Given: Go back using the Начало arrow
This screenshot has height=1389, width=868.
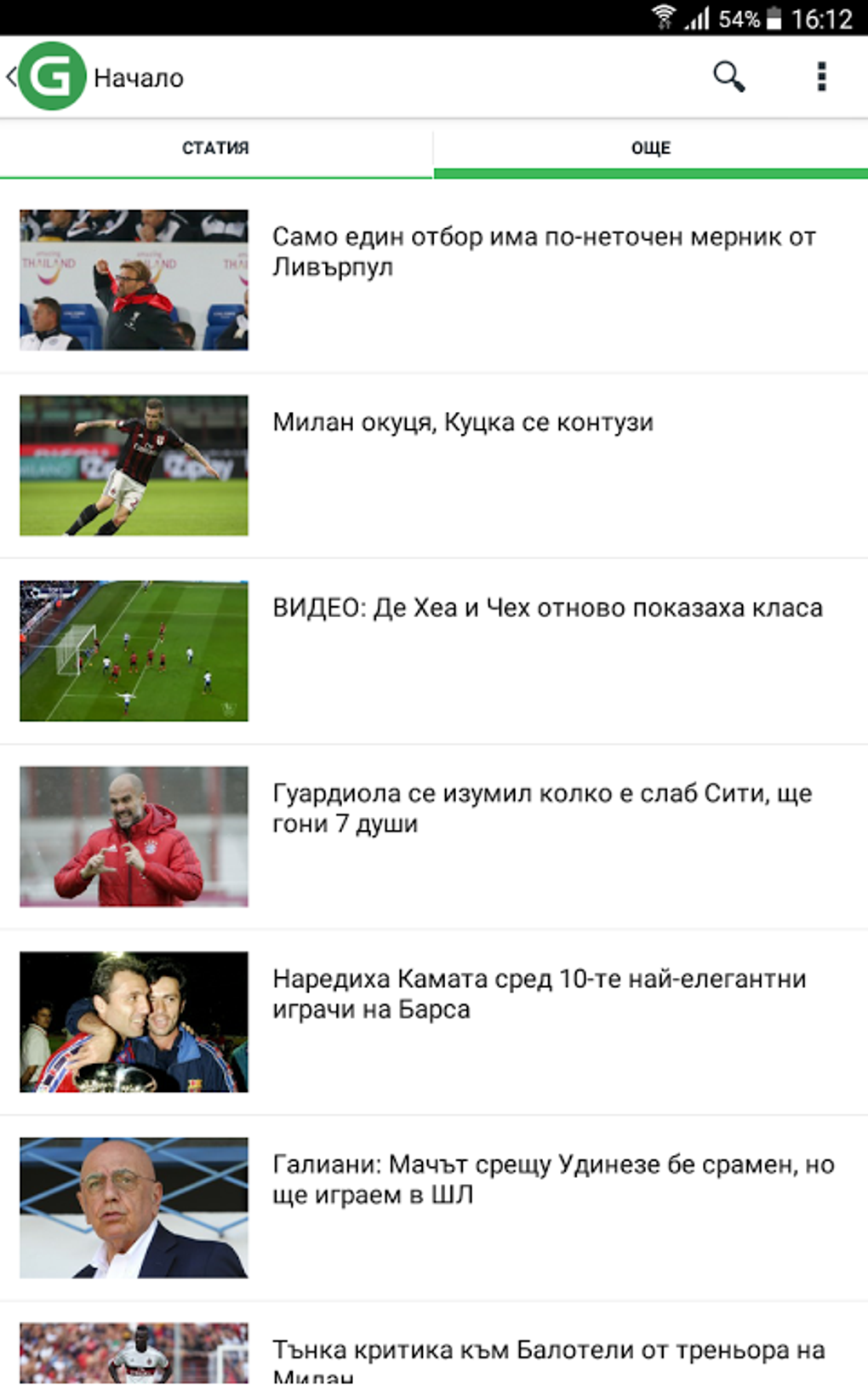Looking at the screenshot, I should click(12, 77).
